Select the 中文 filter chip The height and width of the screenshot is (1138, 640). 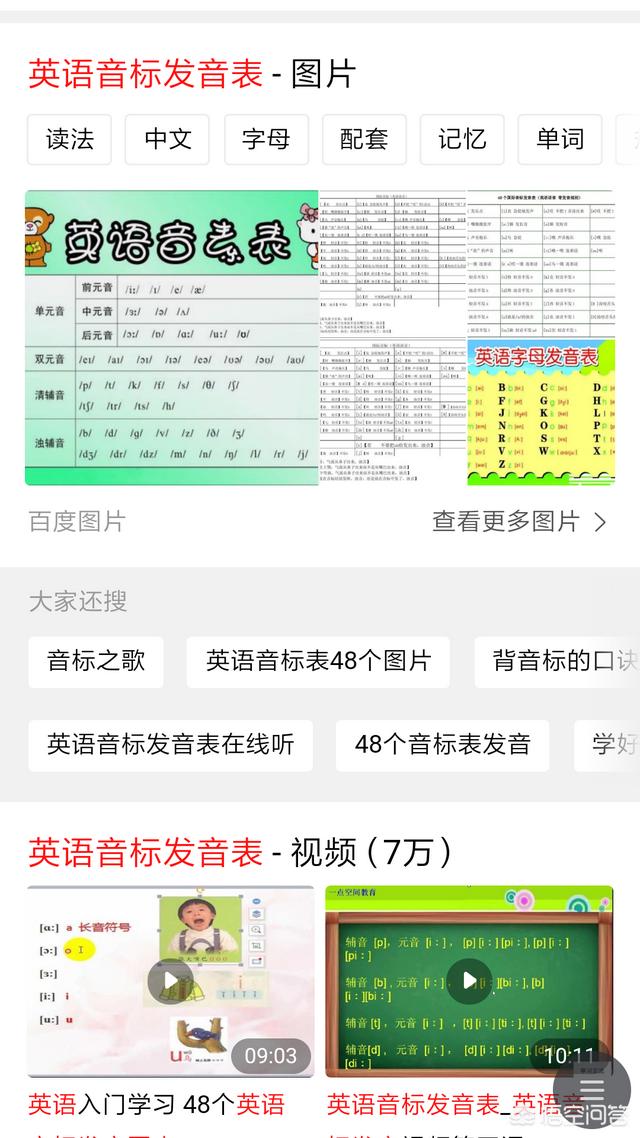tap(167, 139)
